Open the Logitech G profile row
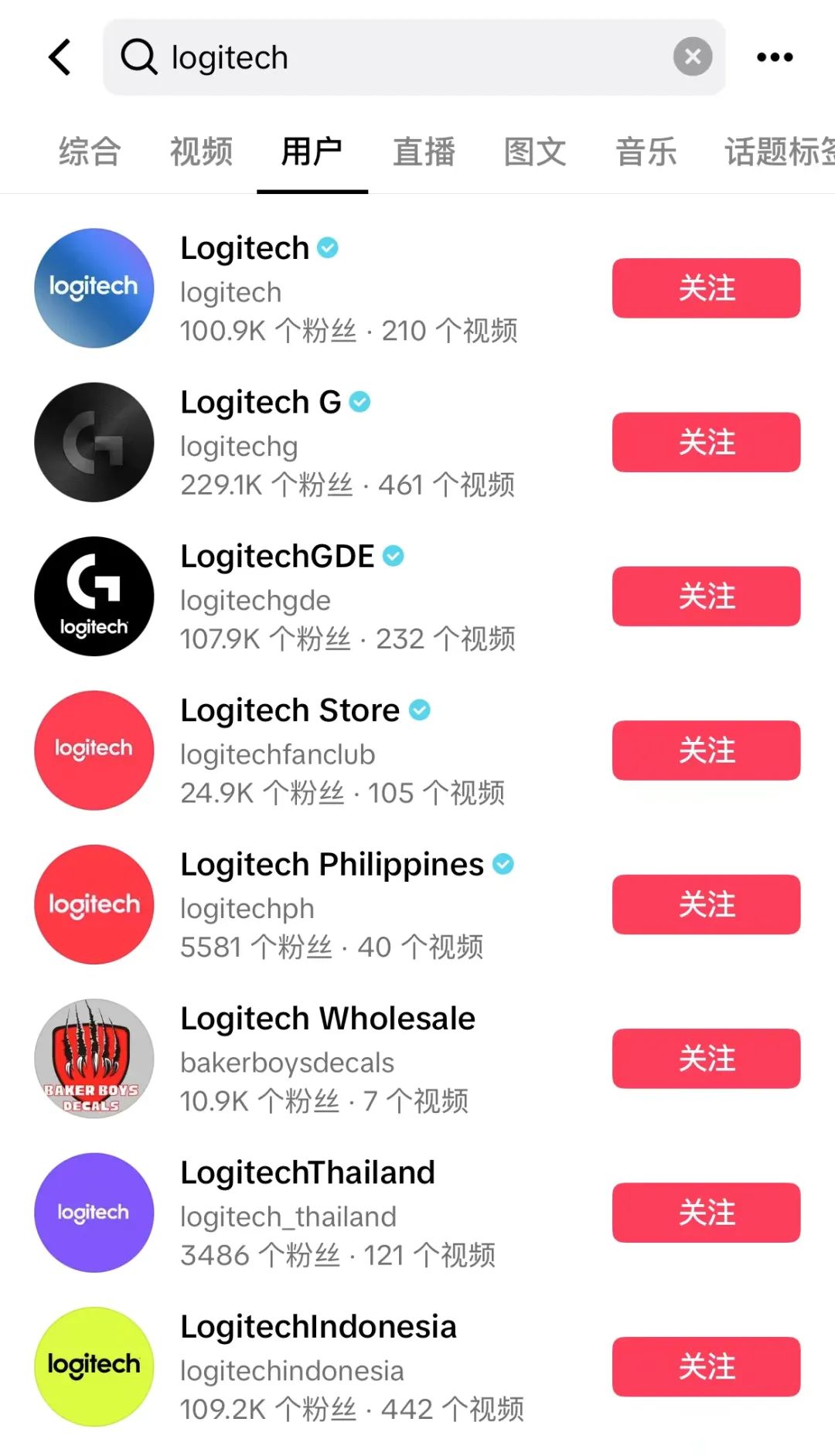 [x=261, y=403]
